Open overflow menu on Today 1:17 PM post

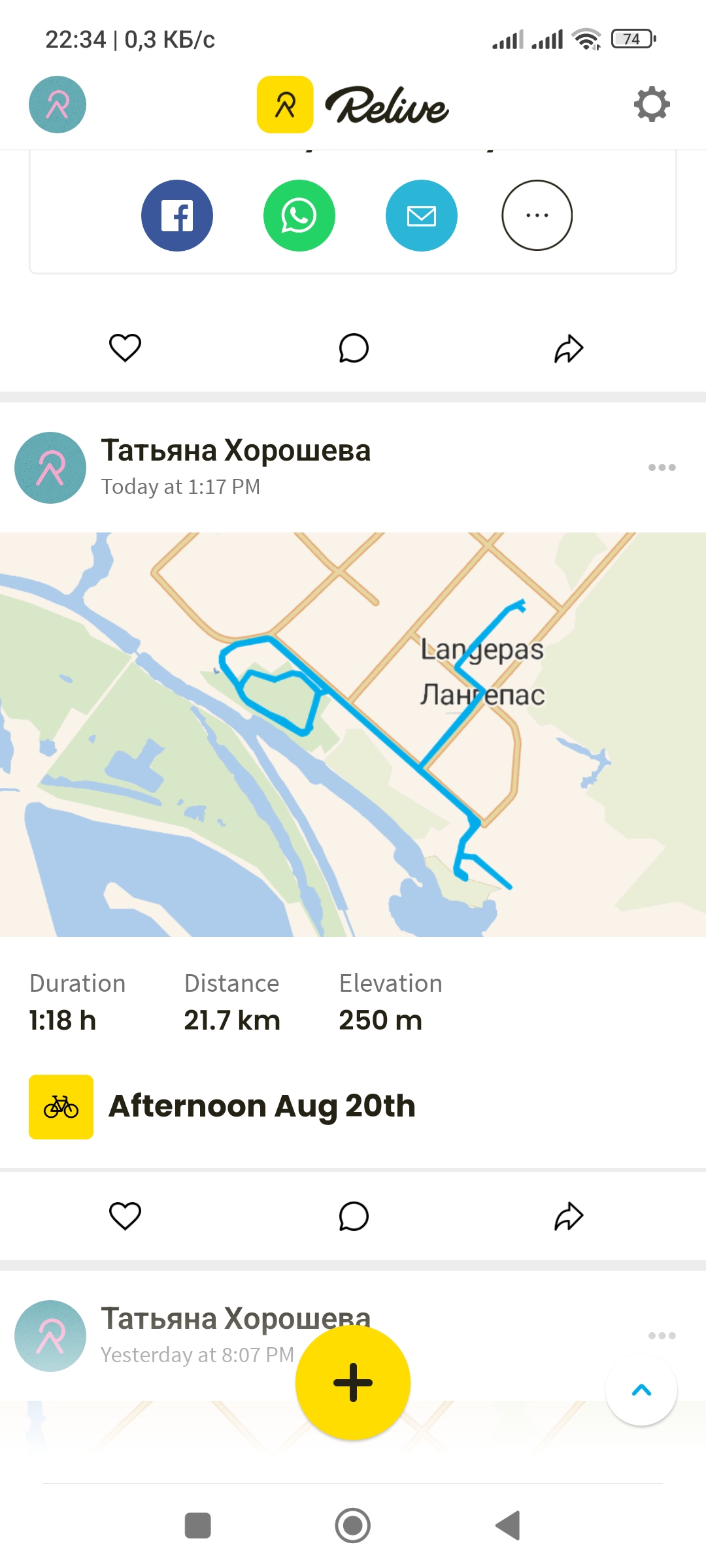pos(662,467)
